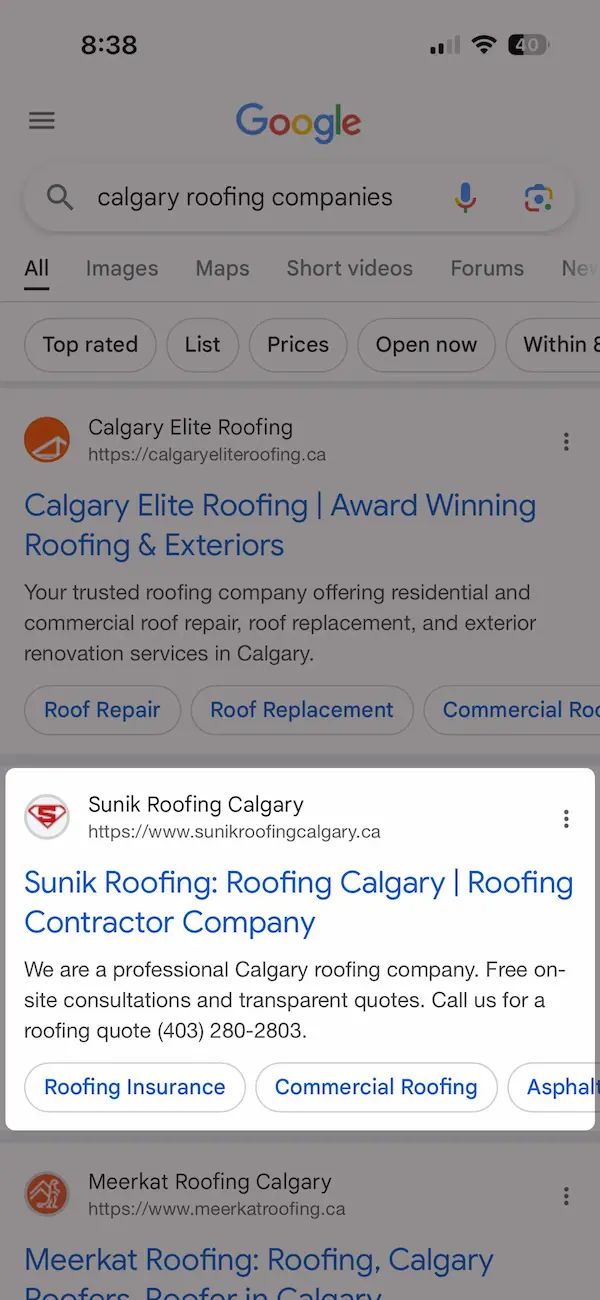Select the List filter chip
This screenshot has height=1300, width=600.
tap(202, 345)
